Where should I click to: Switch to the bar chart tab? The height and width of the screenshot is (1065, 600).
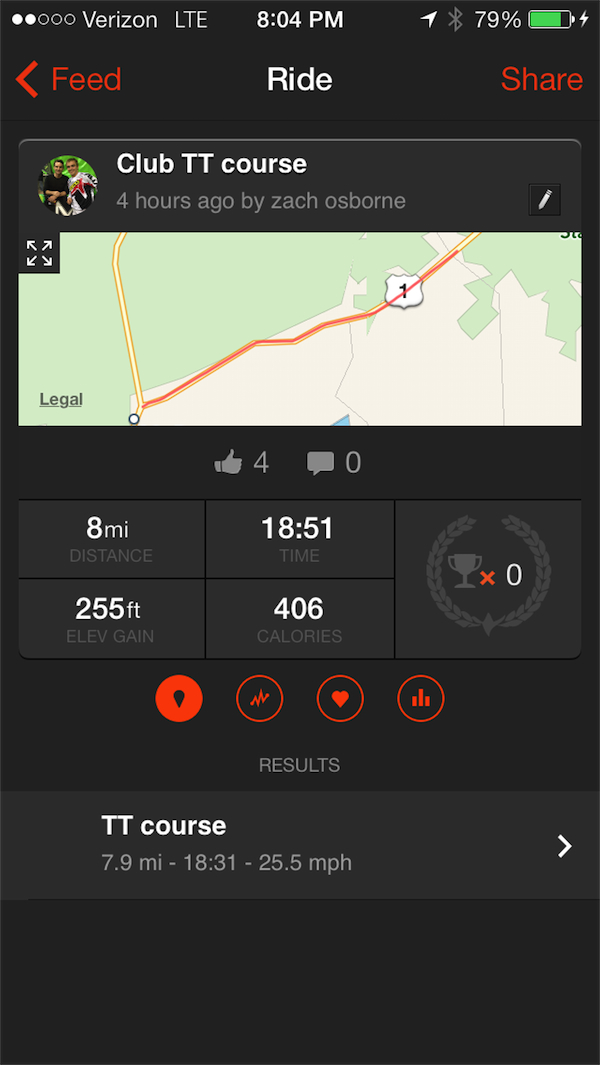(421, 700)
